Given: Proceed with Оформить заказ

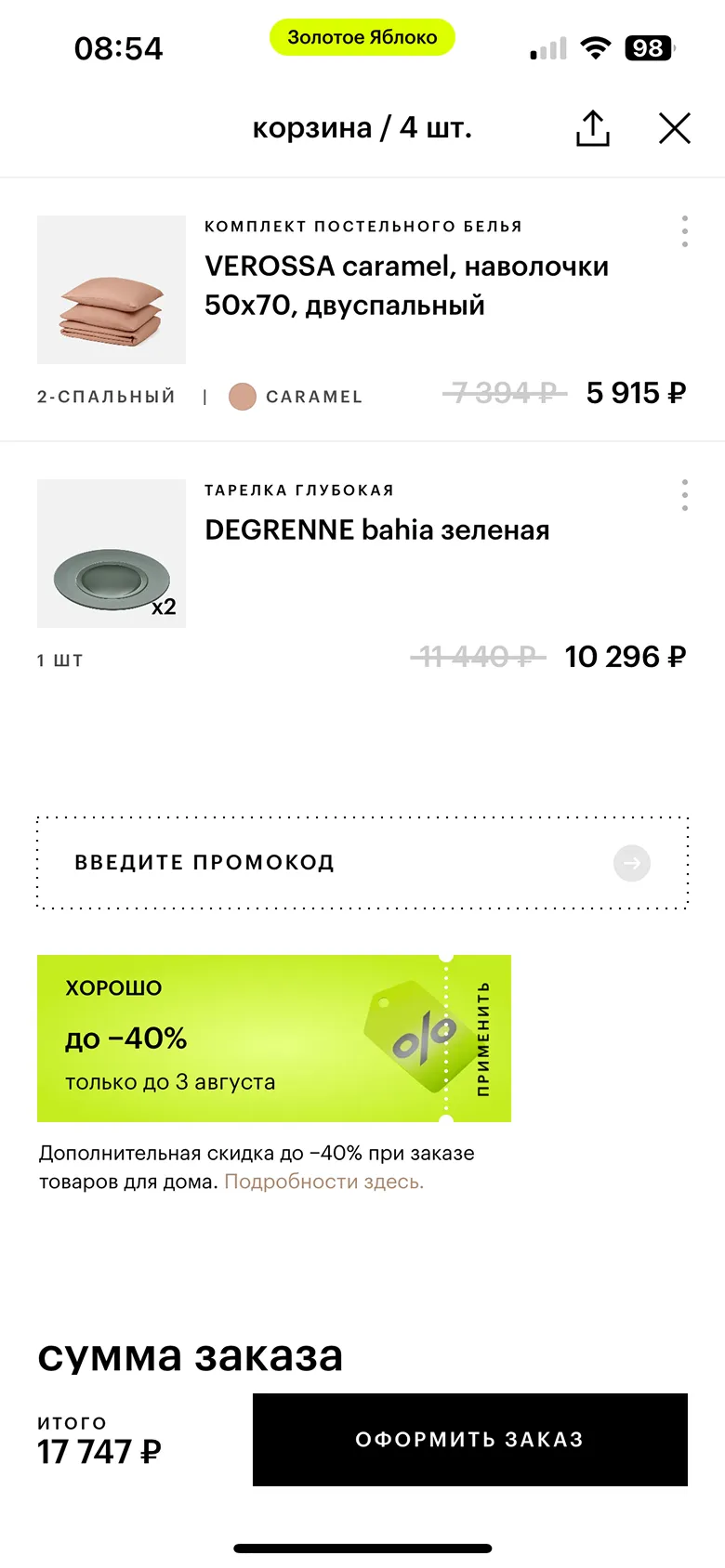Looking at the screenshot, I should click(469, 1439).
